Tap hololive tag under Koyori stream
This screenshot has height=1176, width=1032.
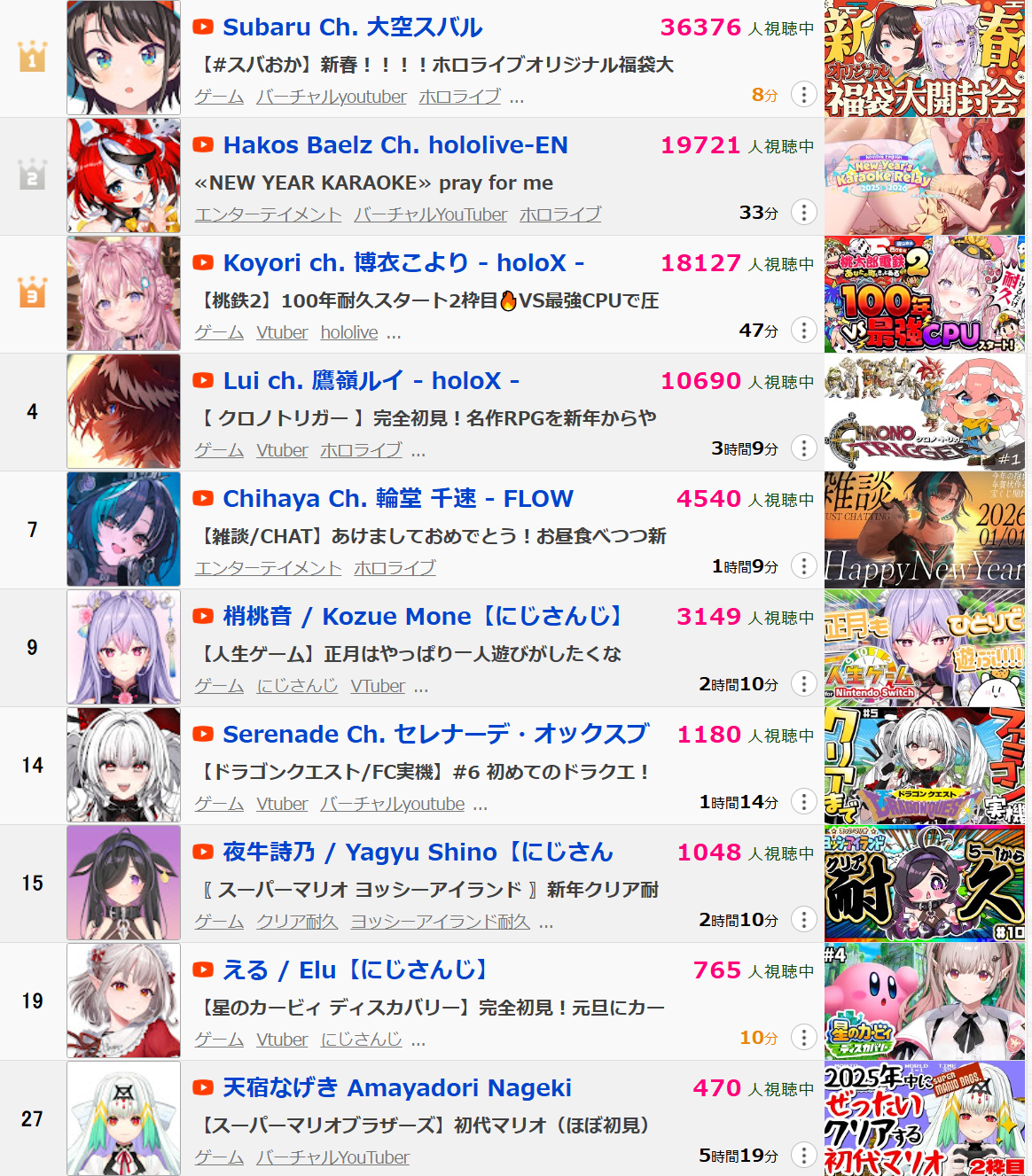click(x=348, y=332)
